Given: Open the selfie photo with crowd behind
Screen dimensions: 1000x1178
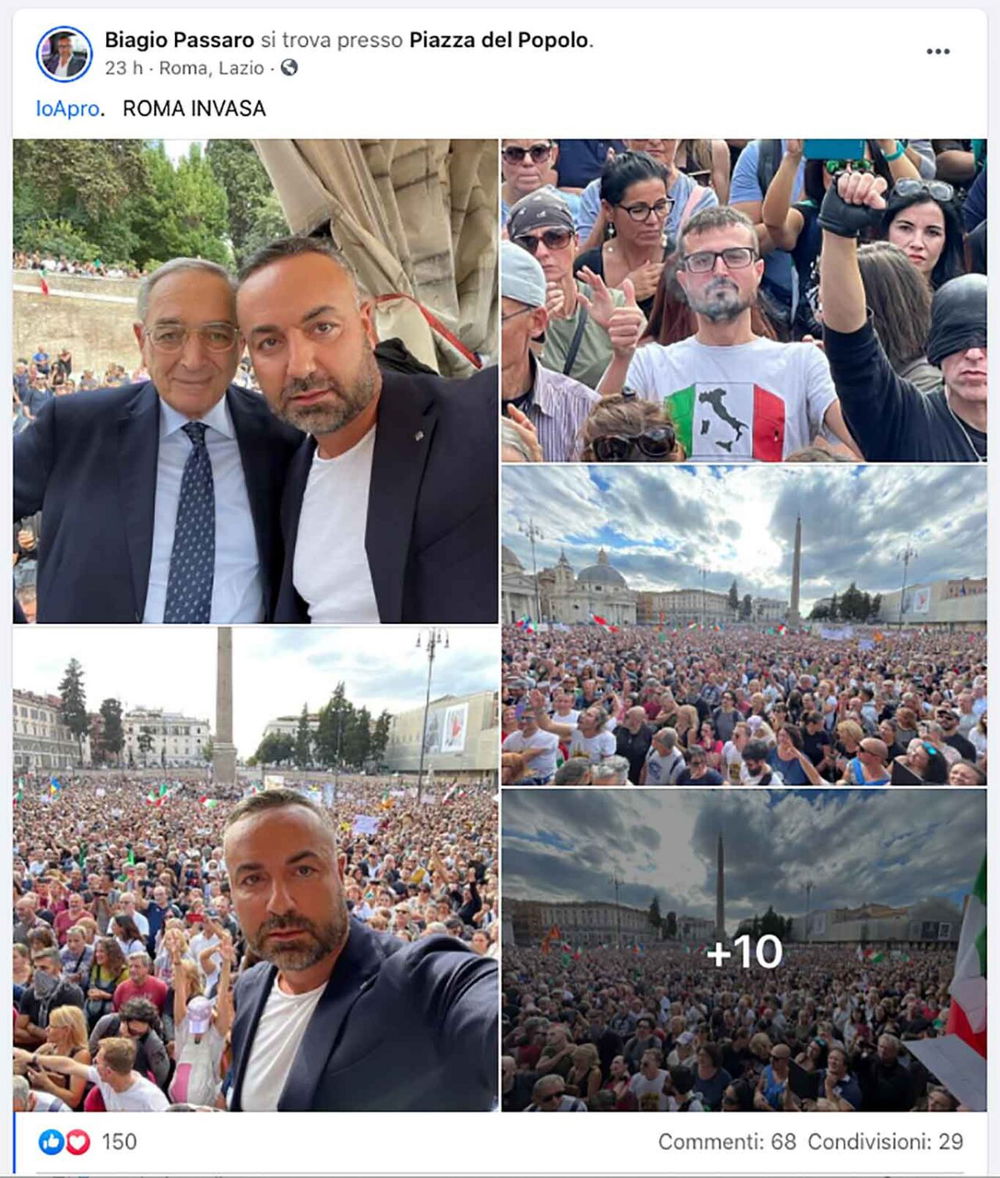Looking at the screenshot, I should [x=255, y=868].
